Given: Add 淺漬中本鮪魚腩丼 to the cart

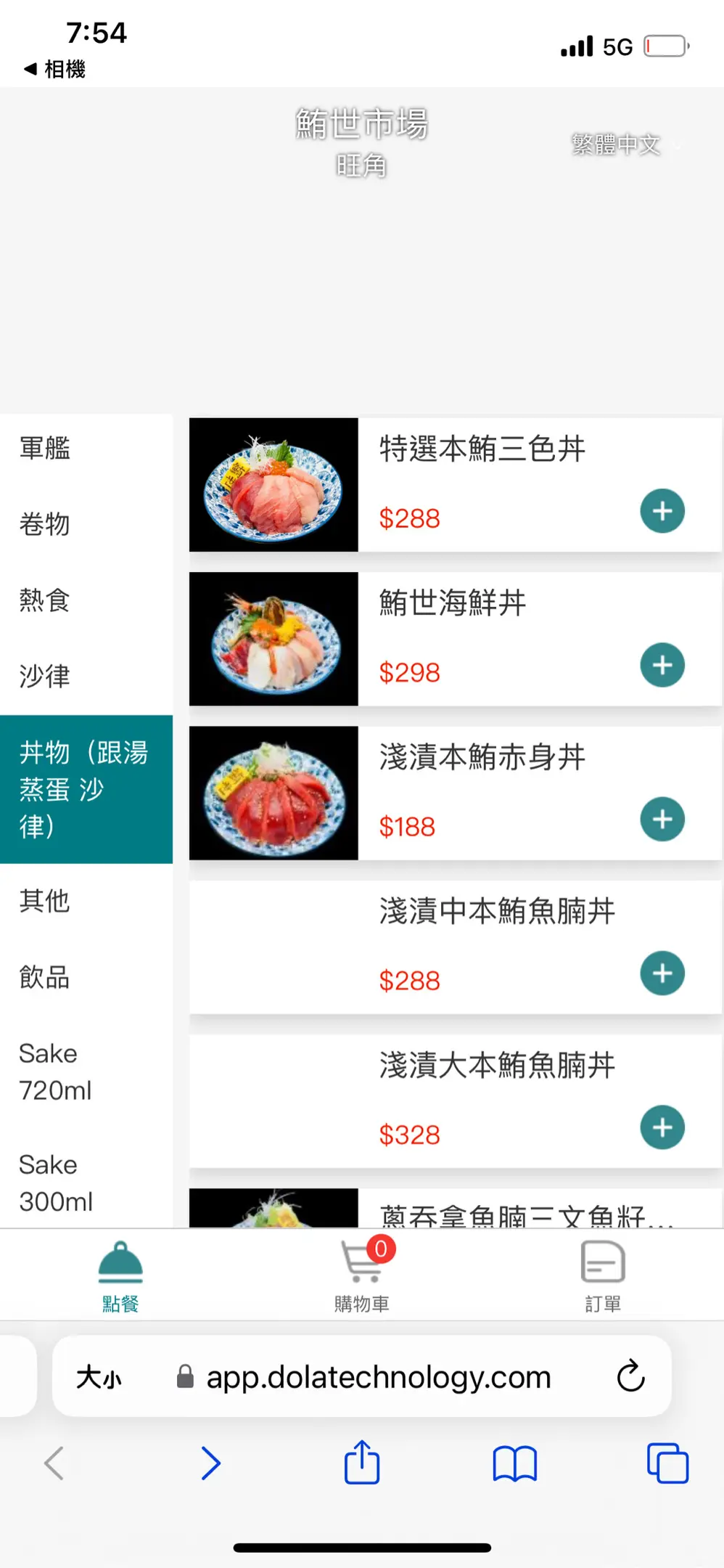Looking at the screenshot, I should [662, 973].
